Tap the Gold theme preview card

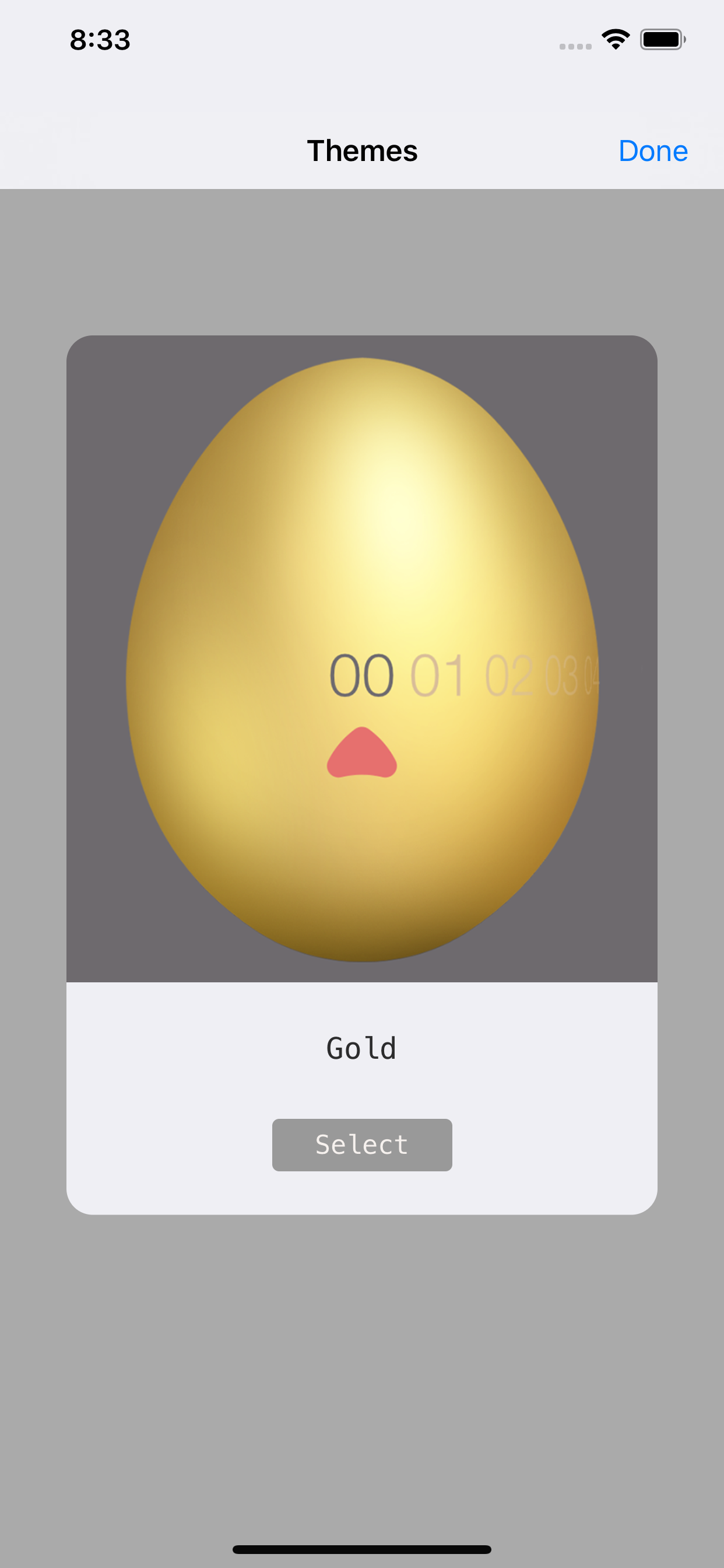(361, 773)
